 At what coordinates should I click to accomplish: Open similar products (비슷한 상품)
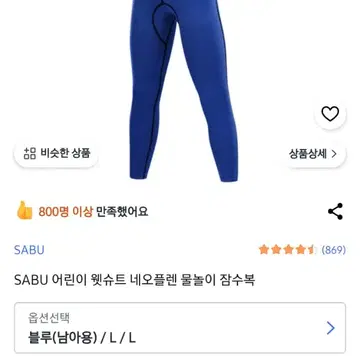click(56, 153)
